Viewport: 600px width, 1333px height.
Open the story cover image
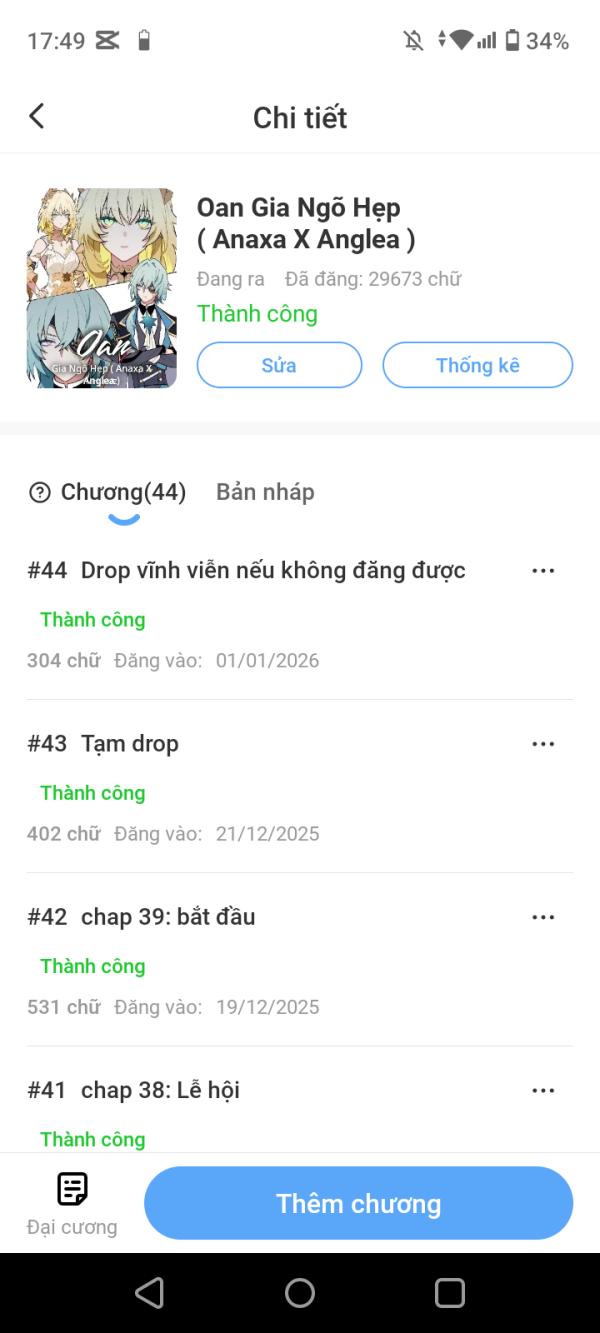coord(102,288)
